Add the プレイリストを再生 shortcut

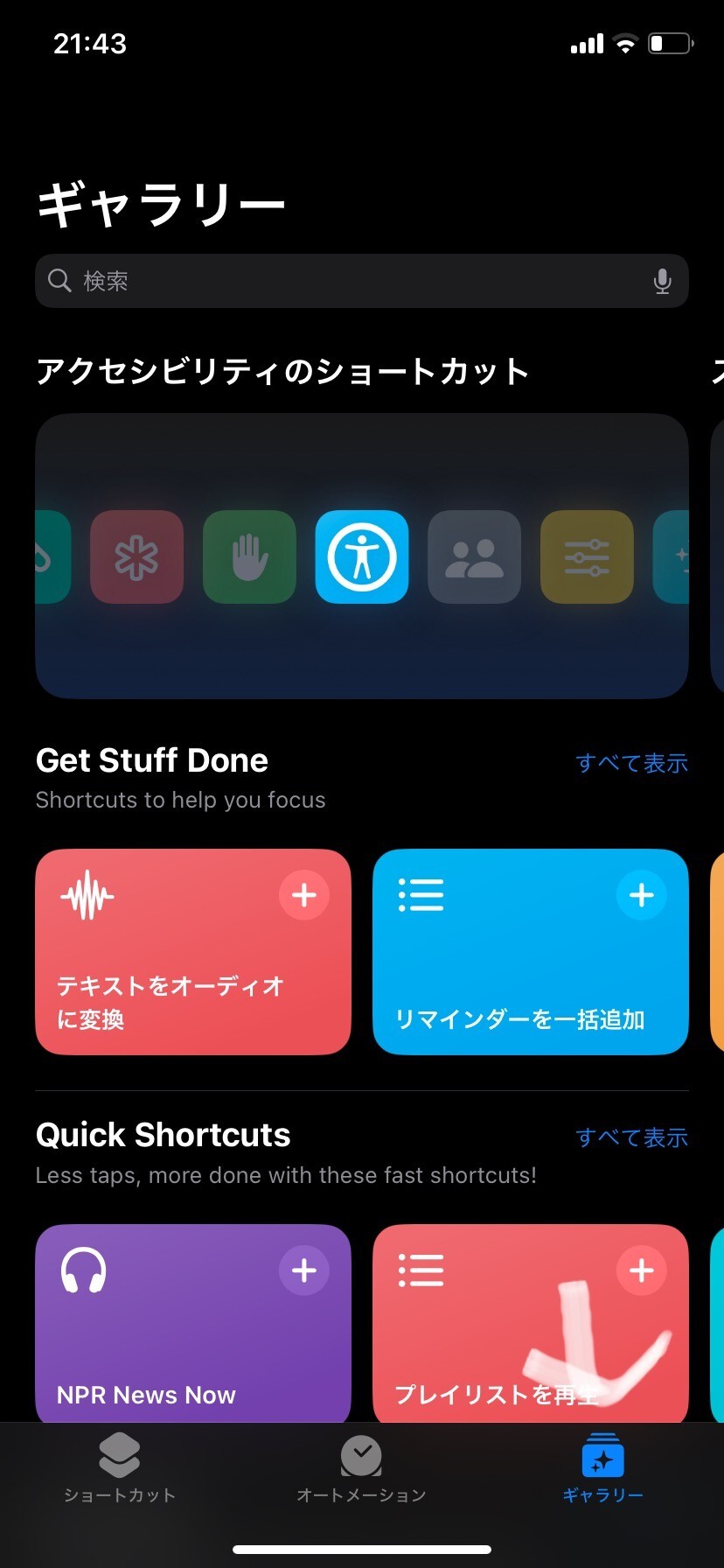tap(641, 1270)
